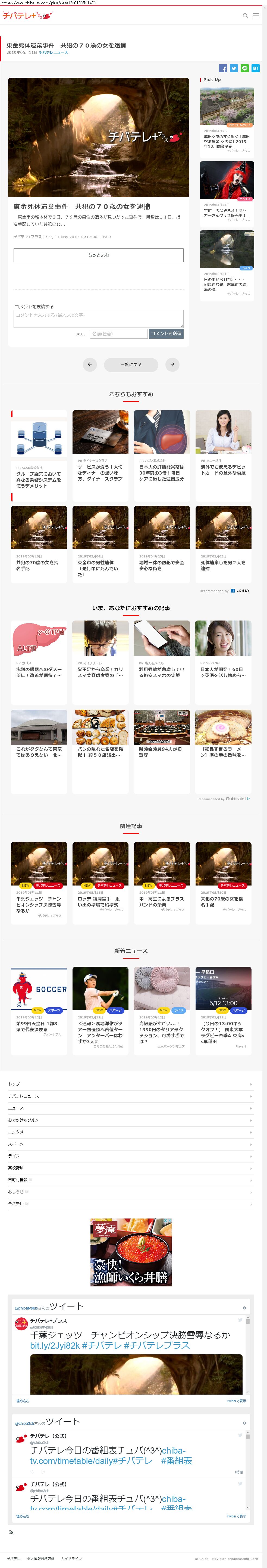Image resolution: width=267 pixels, height=1568 pixels.
Task: Share article via LINE
Action: (x=244, y=68)
